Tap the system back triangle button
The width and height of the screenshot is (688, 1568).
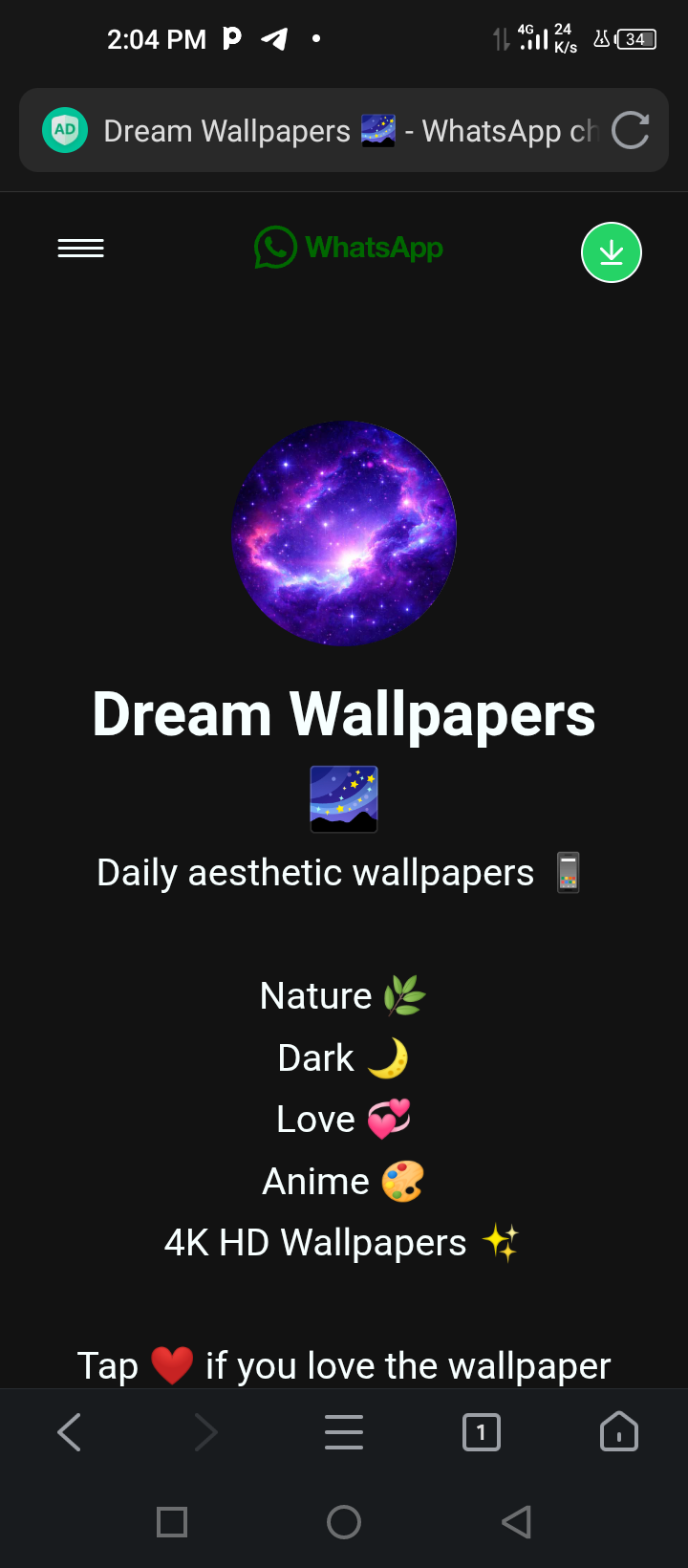[x=516, y=1521]
